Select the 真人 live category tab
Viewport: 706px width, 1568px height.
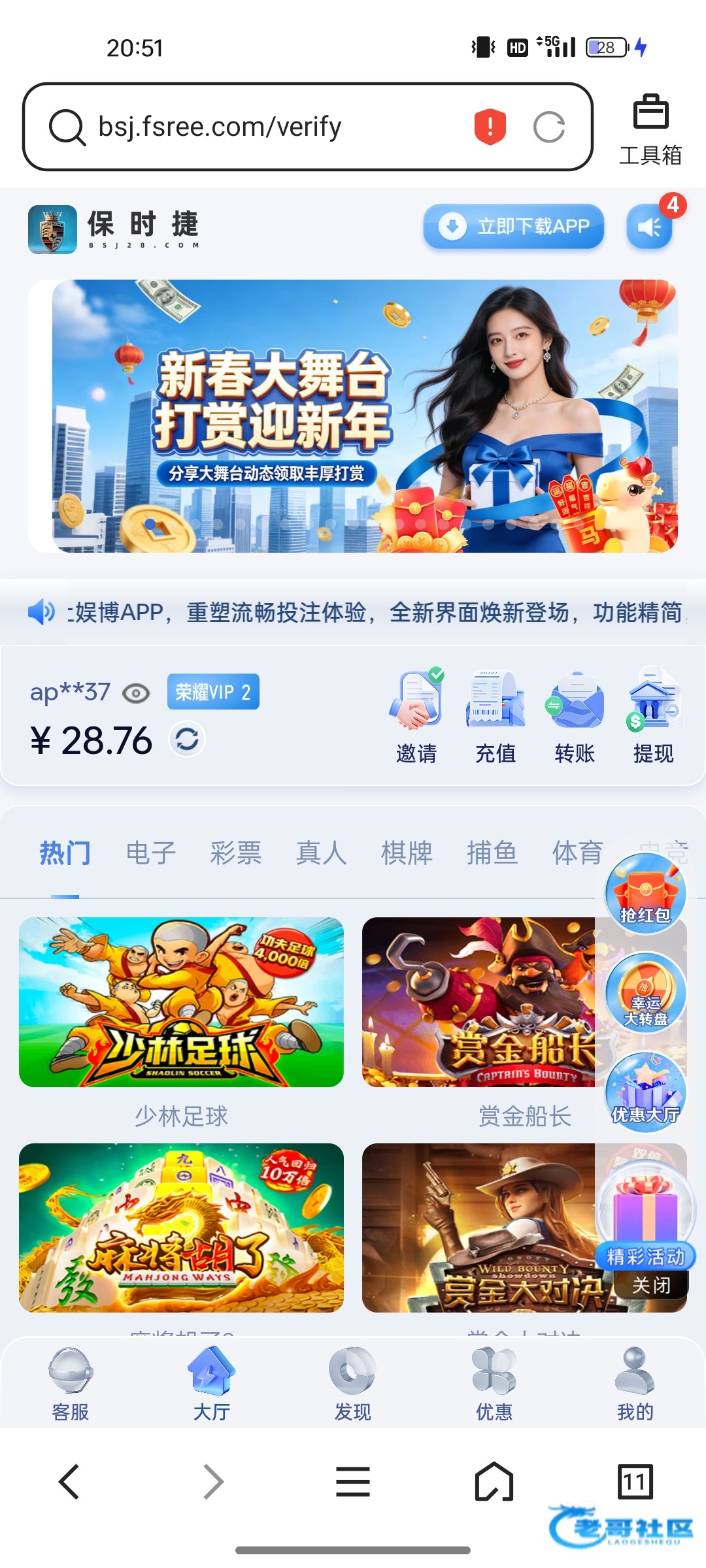321,853
